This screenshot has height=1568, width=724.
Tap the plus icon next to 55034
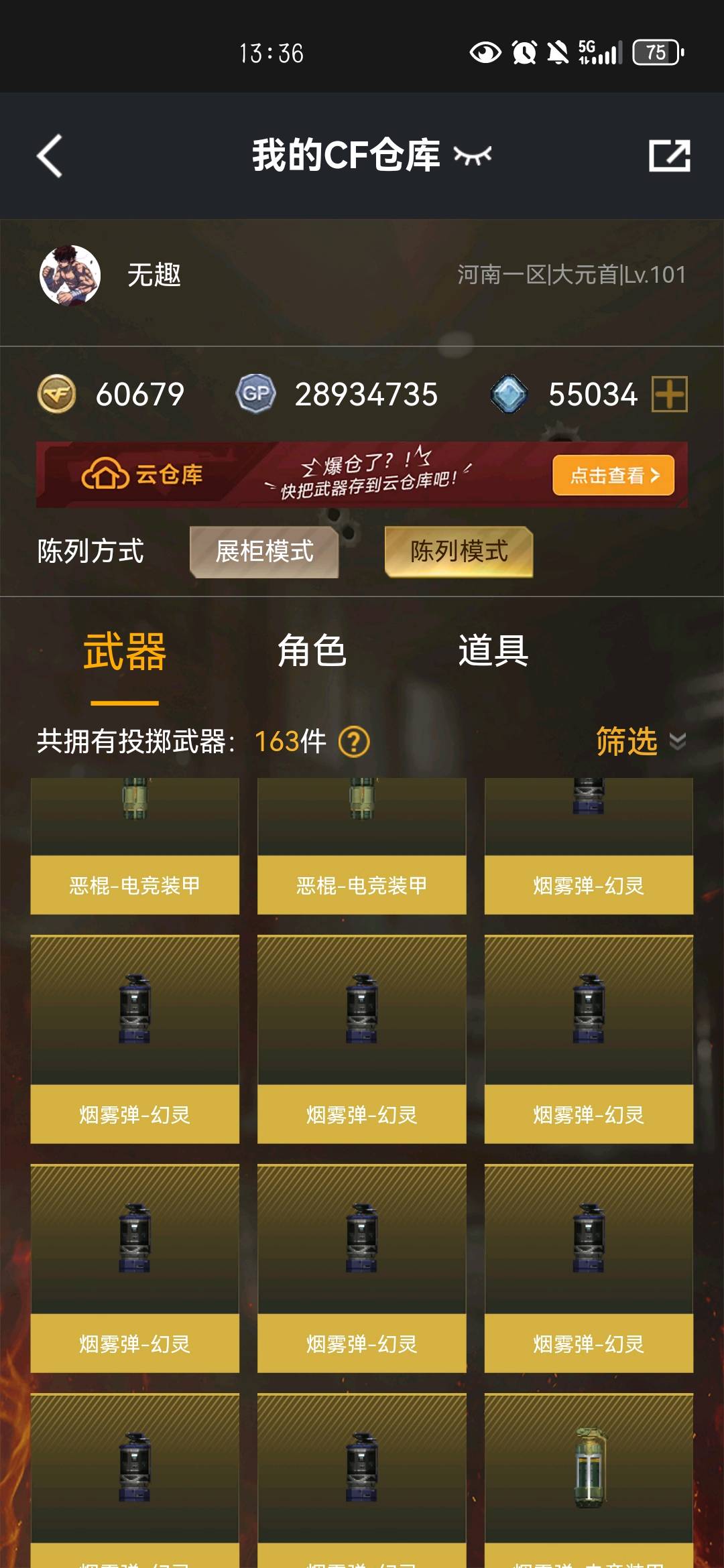(670, 394)
